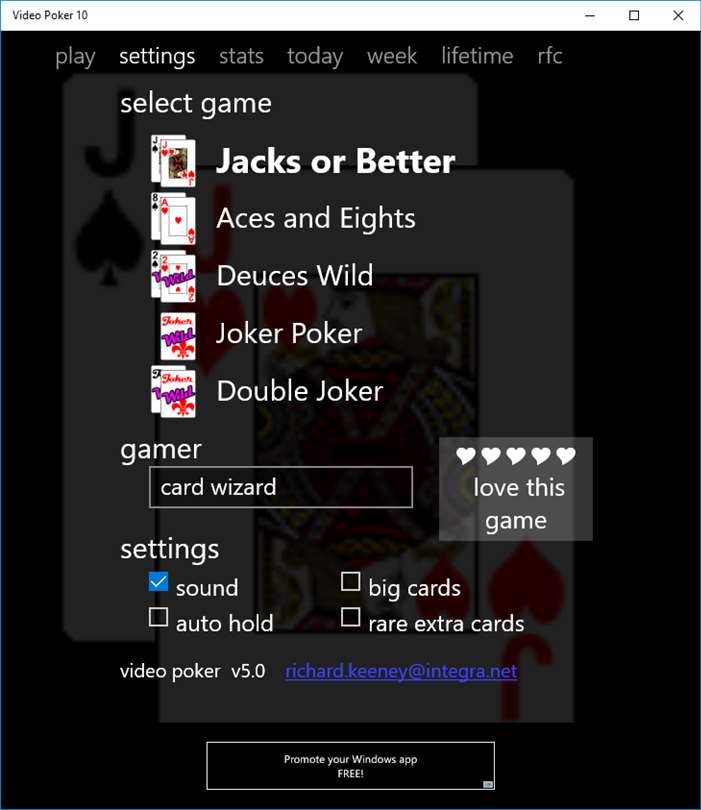Go to the today tab
This screenshot has height=810, width=701.
point(315,56)
